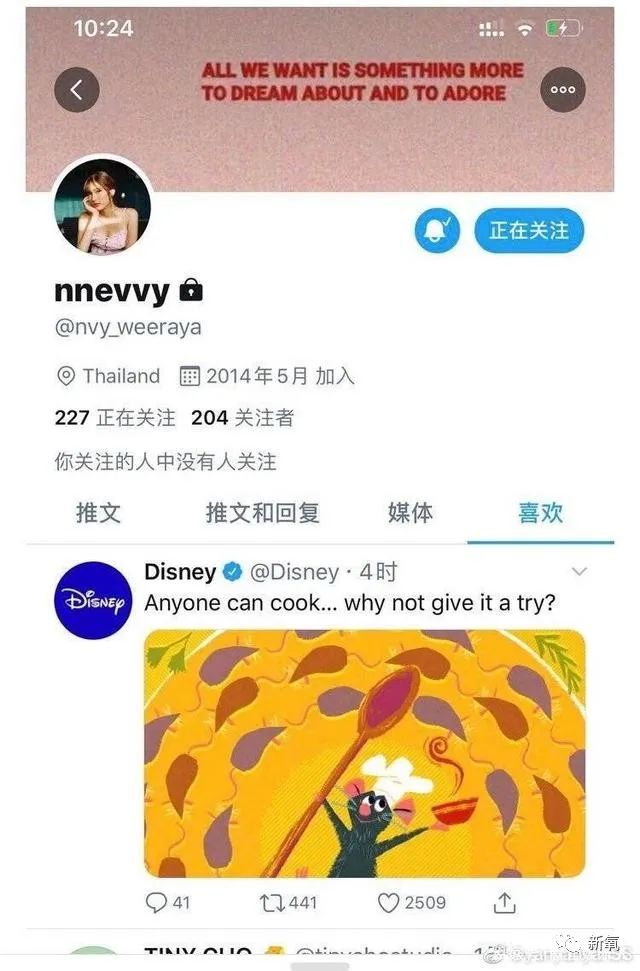Screen dimensions: 640x971
Task: Expand the dropdown arrow on Disney's tweet
Action: (579, 572)
